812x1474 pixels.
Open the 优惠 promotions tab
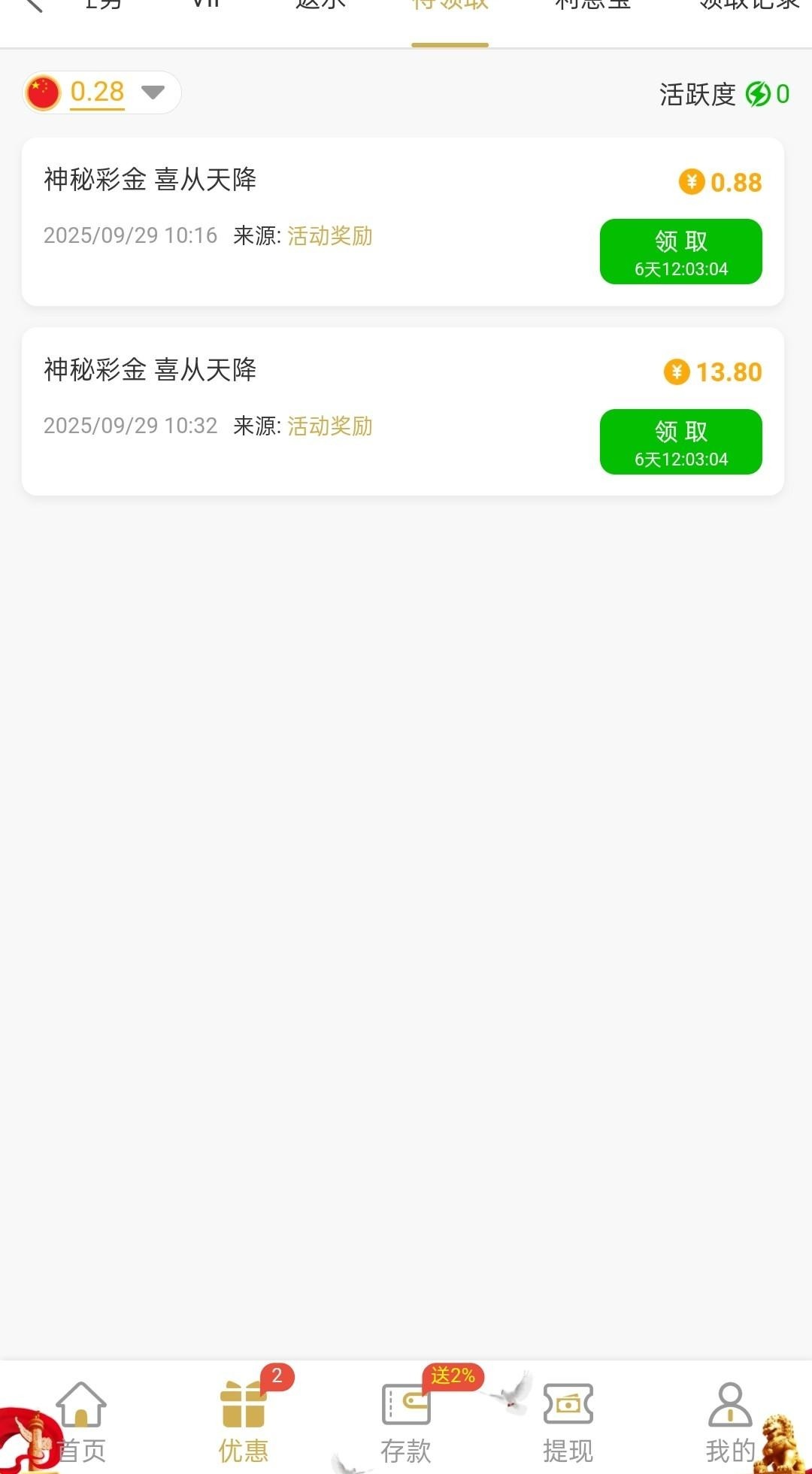(x=243, y=1421)
